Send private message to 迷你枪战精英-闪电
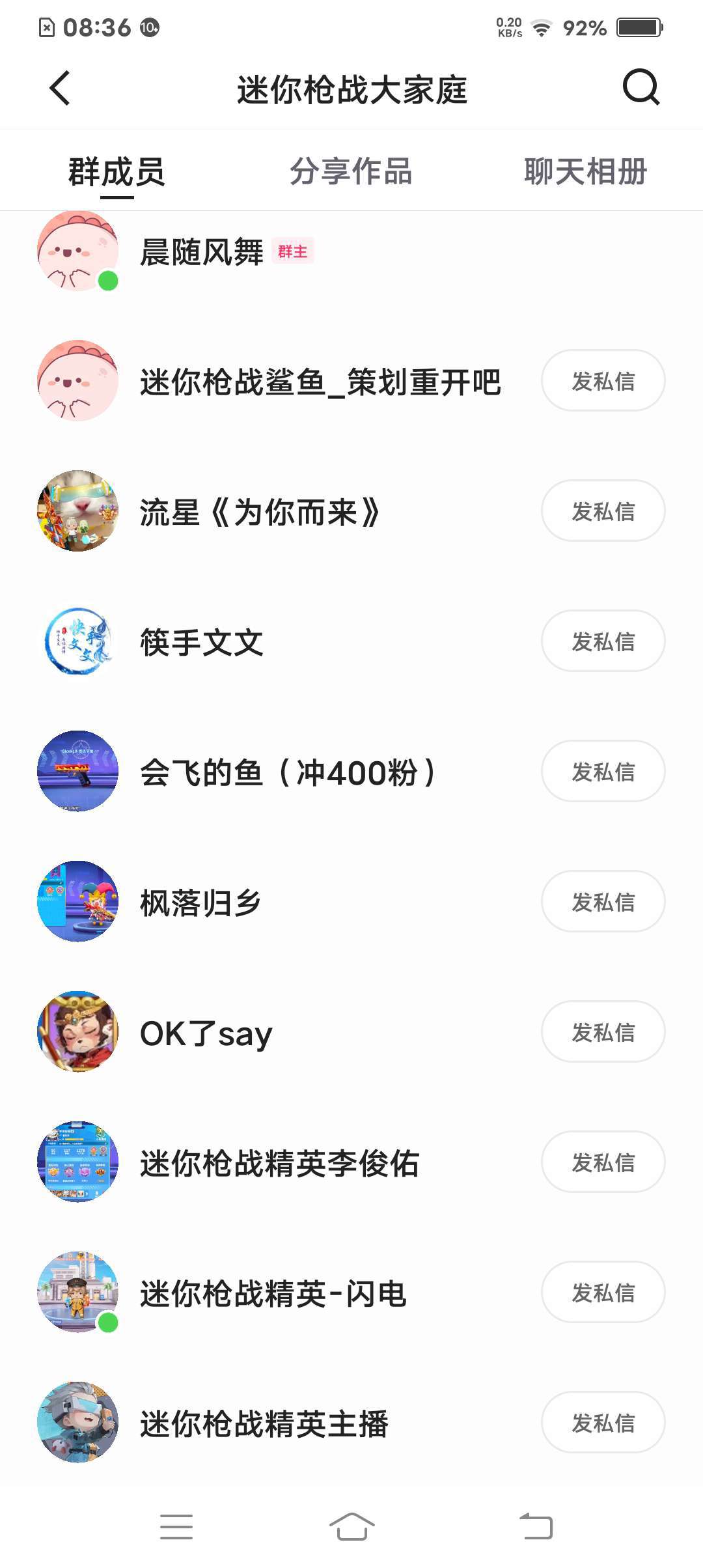The image size is (703, 1568). coord(603,1293)
